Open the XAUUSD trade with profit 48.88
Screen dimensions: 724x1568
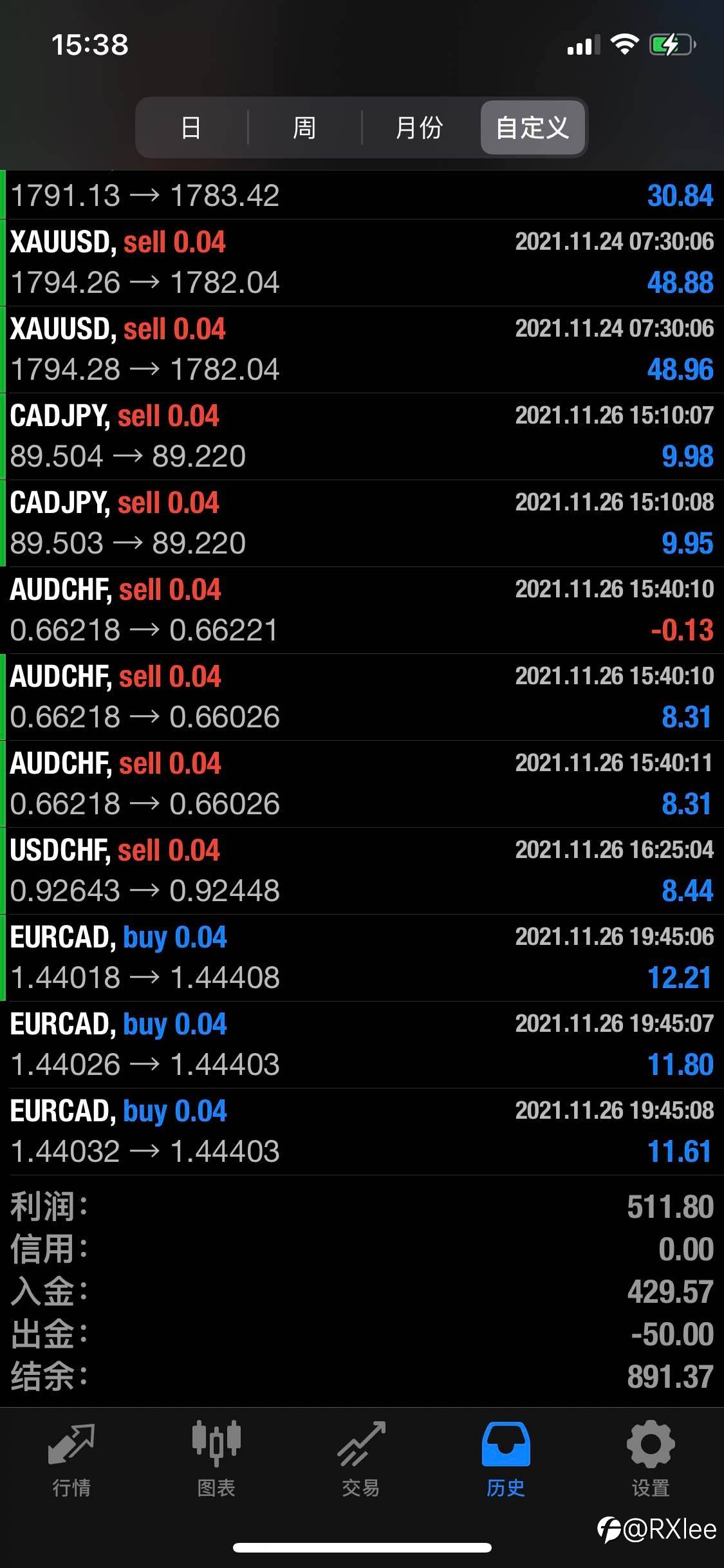point(362,263)
